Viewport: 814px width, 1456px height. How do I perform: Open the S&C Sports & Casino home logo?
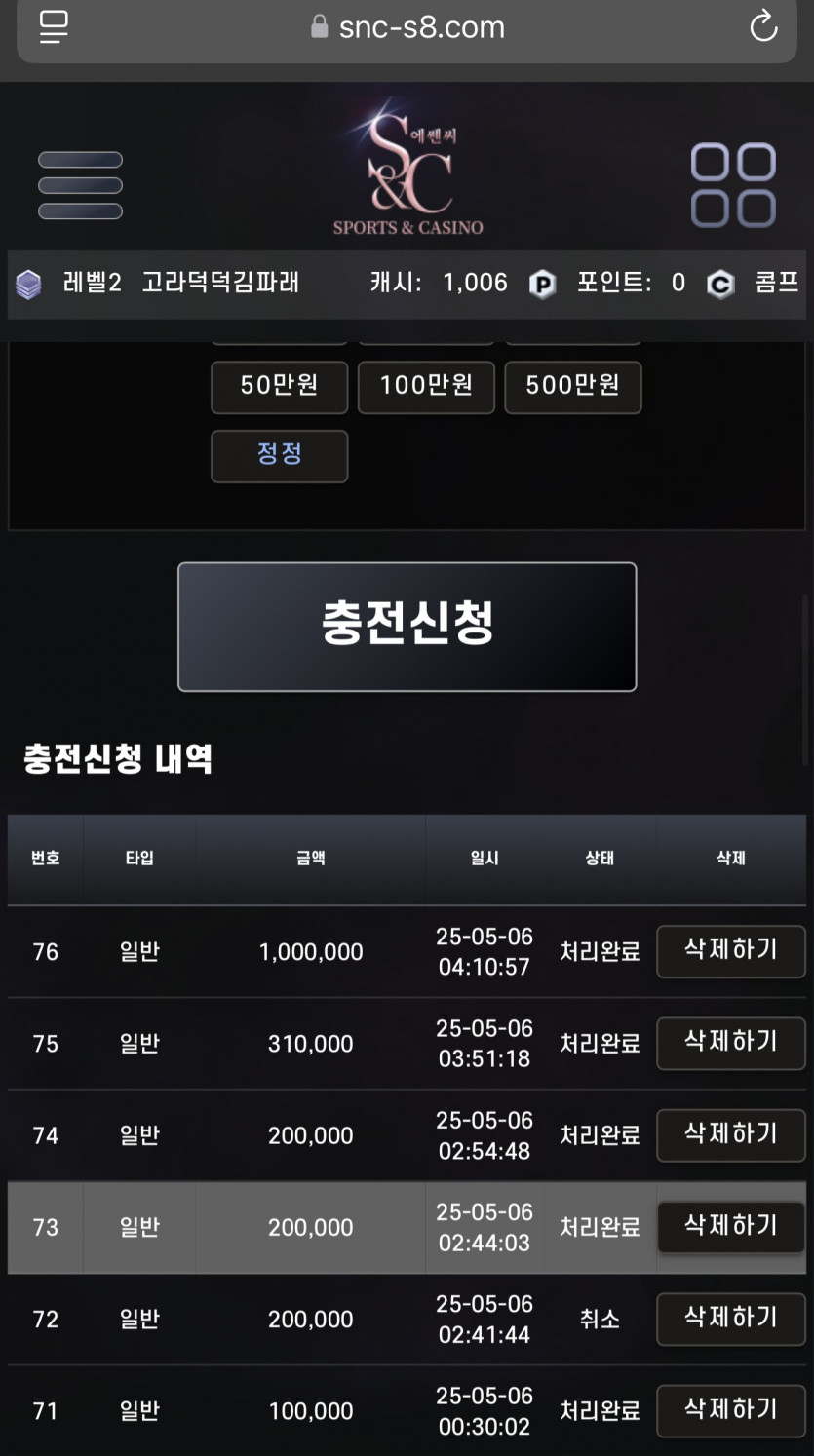(x=408, y=168)
